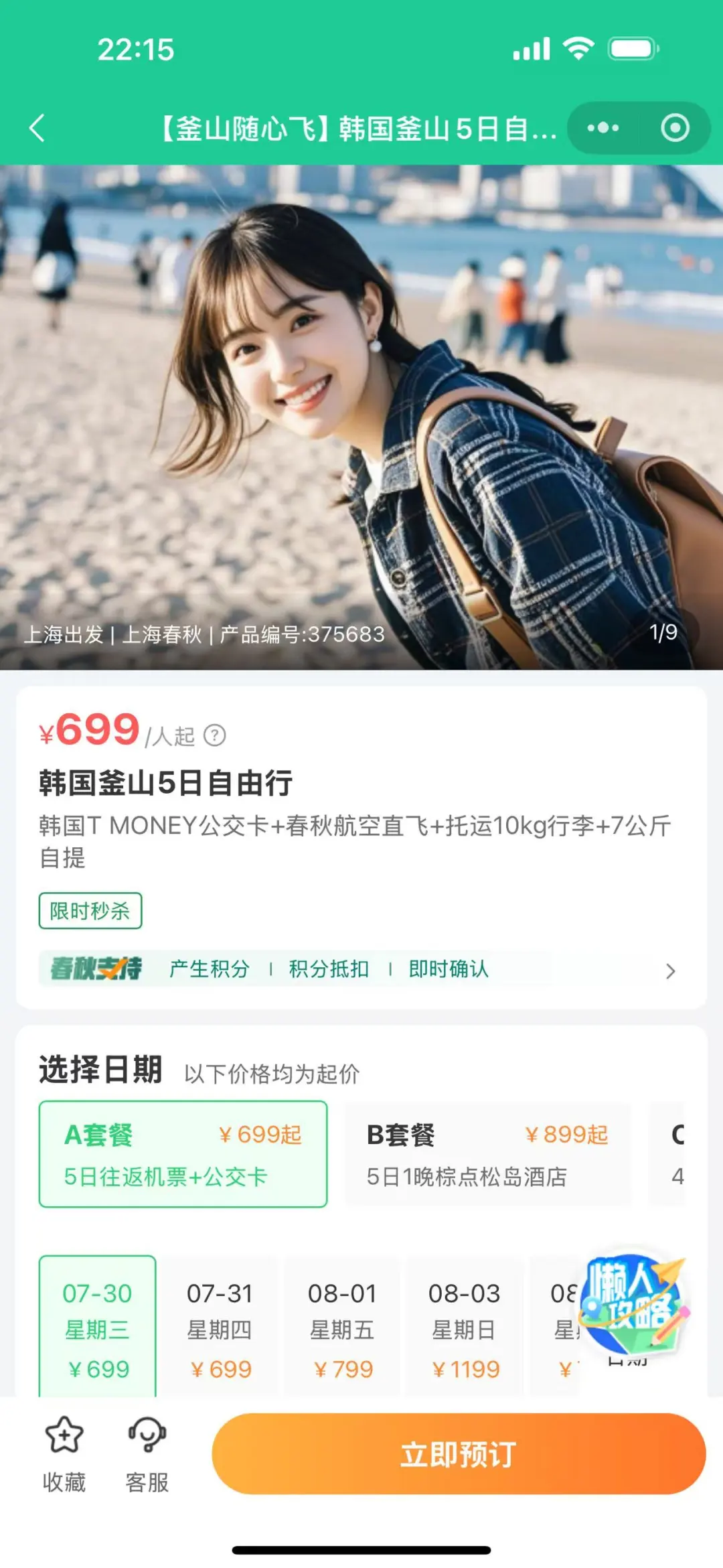Add this trip to 收藏 favorites
The height and width of the screenshot is (1568, 723).
pos(64,1453)
